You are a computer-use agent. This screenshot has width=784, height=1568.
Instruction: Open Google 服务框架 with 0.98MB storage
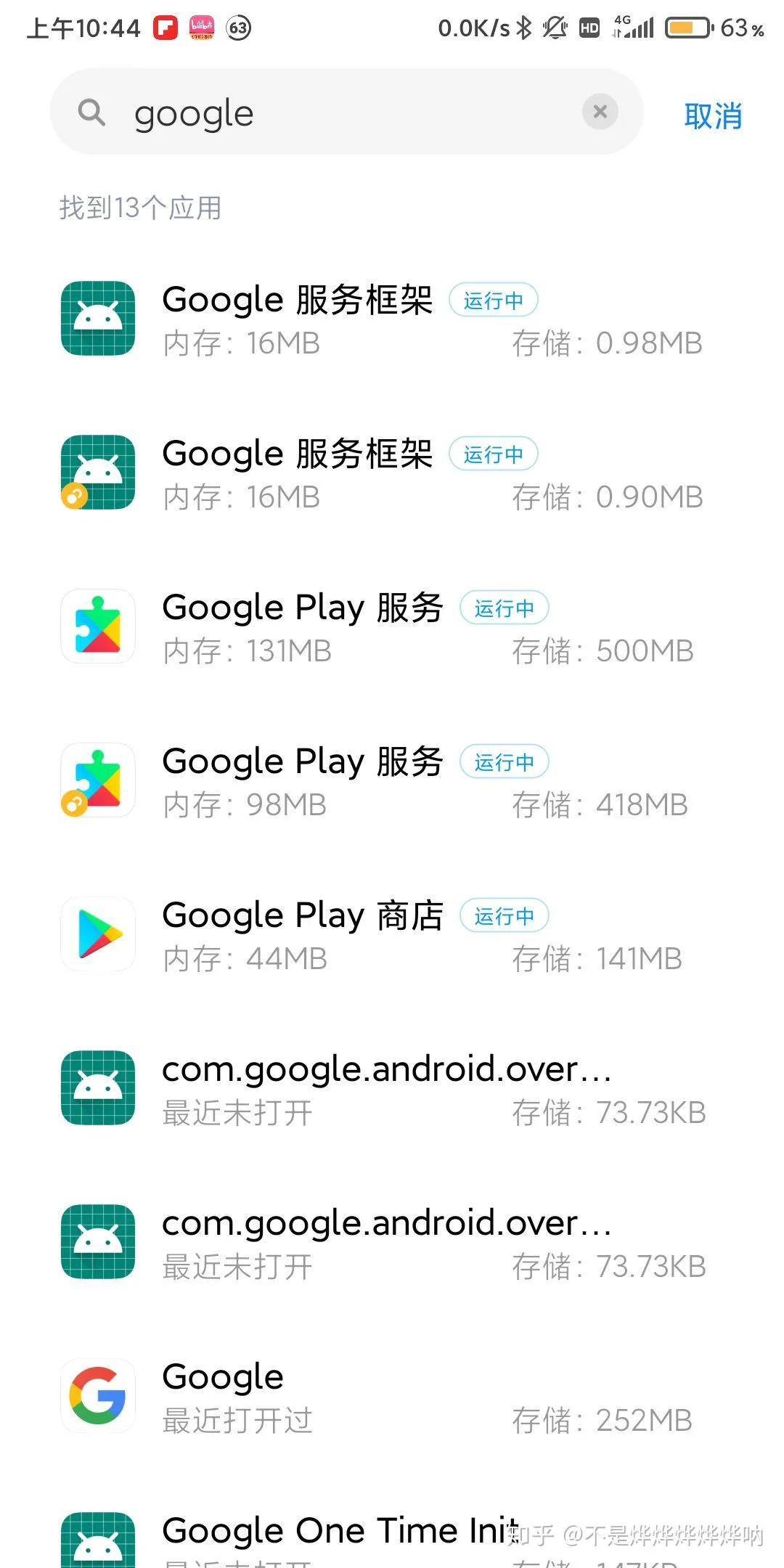pyautogui.click(x=392, y=319)
